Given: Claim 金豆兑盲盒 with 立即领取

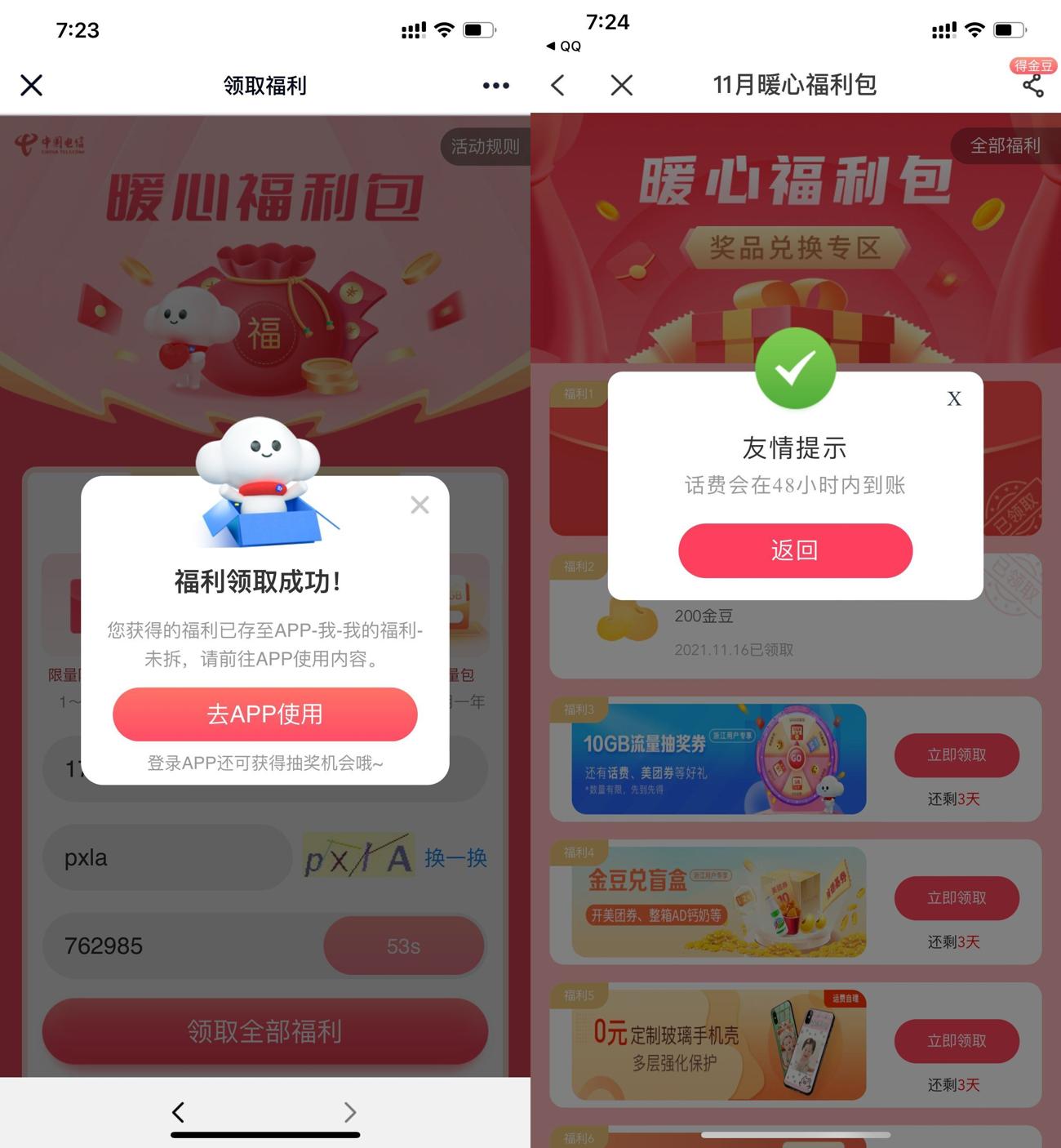Looking at the screenshot, I should pos(957,898).
